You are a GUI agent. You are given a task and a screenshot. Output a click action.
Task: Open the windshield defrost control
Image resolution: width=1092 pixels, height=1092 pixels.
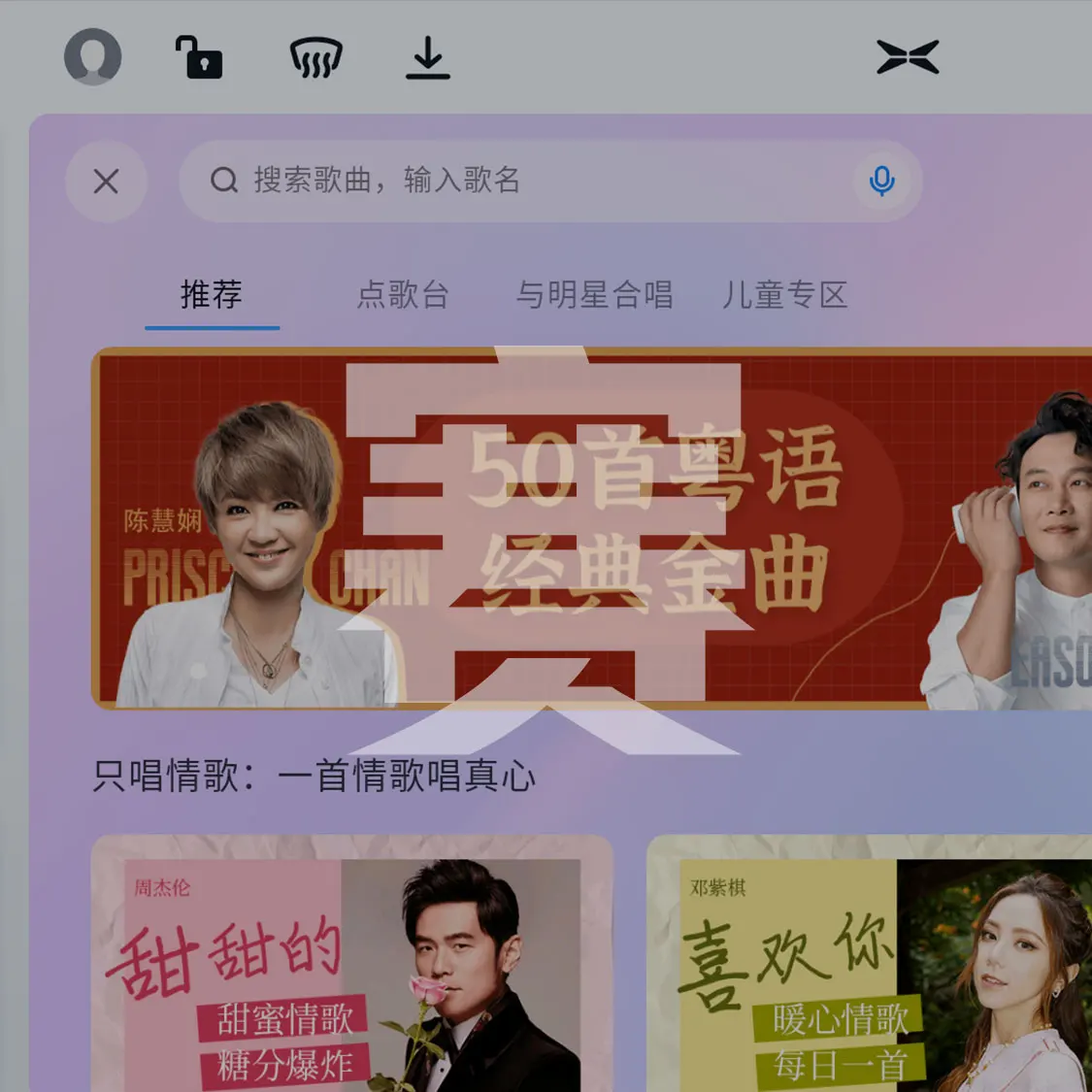click(315, 57)
